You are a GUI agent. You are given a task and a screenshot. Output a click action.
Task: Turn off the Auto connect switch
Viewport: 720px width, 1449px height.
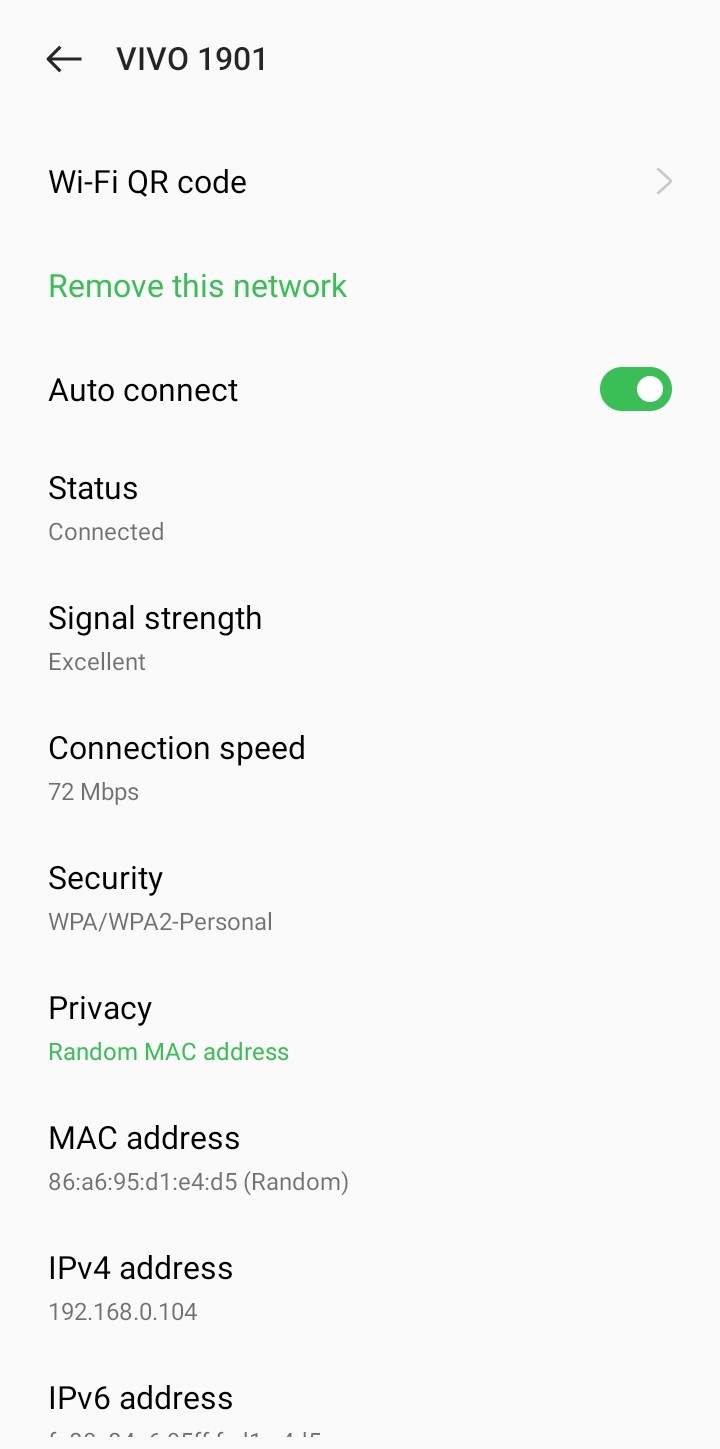[x=635, y=389]
